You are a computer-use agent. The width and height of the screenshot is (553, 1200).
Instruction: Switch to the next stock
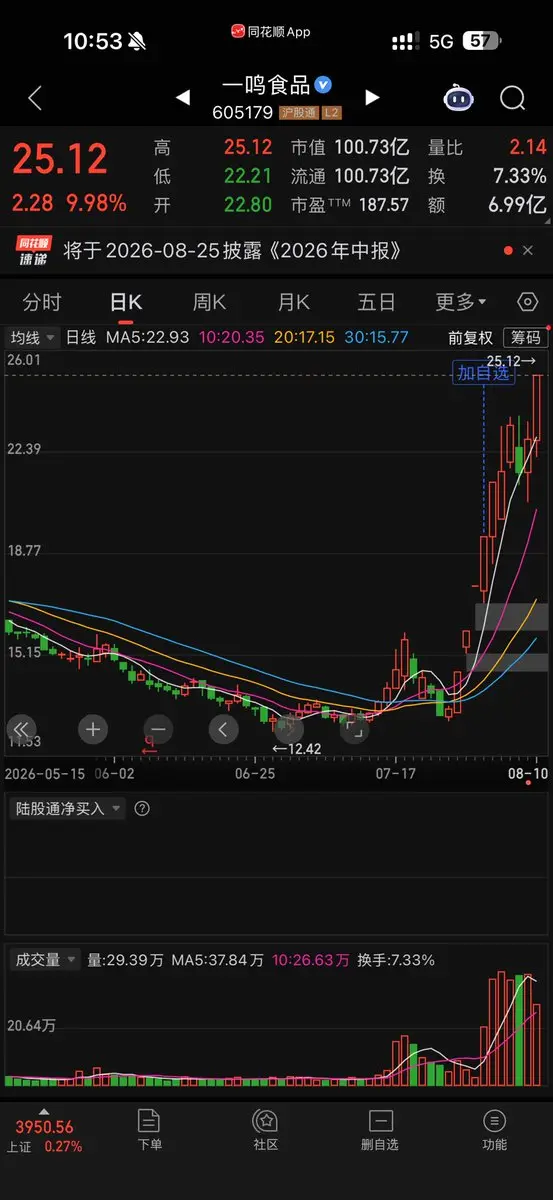pyautogui.click(x=372, y=98)
